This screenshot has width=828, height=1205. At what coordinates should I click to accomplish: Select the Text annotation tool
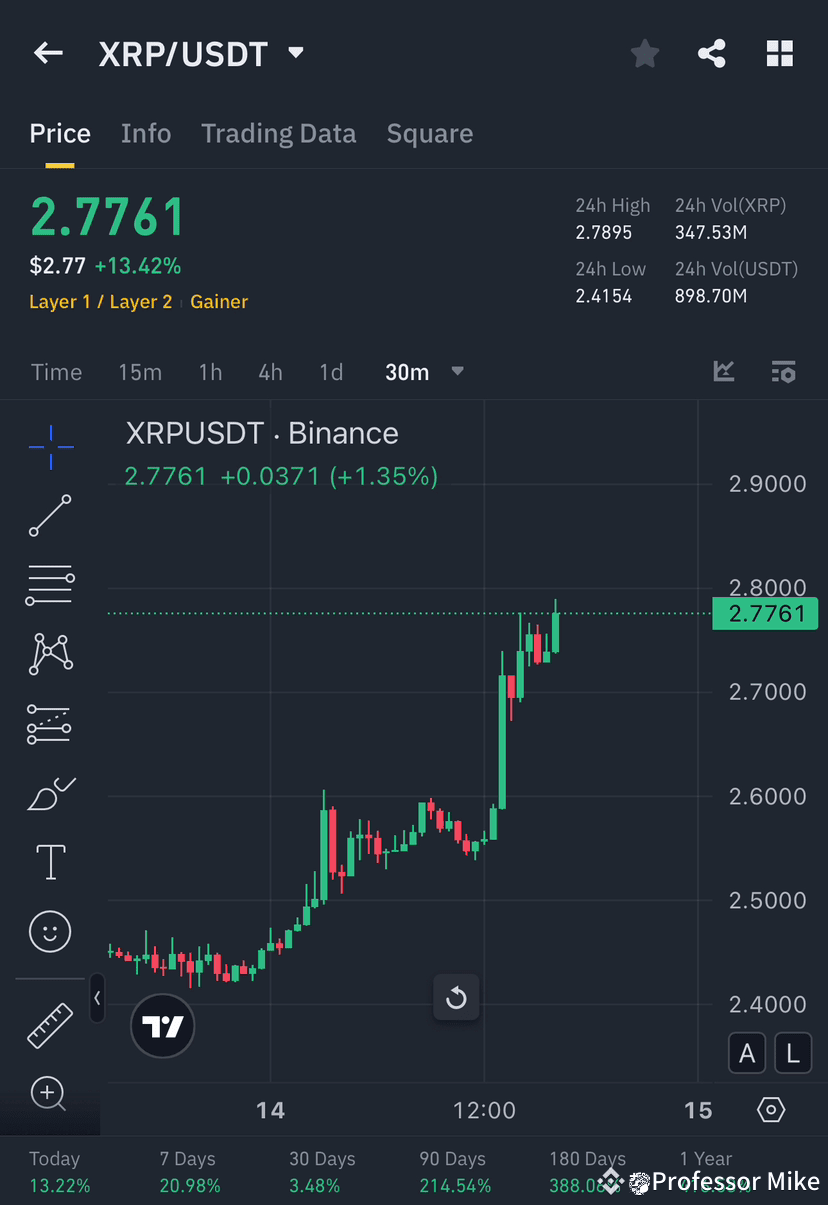(49, 861)
